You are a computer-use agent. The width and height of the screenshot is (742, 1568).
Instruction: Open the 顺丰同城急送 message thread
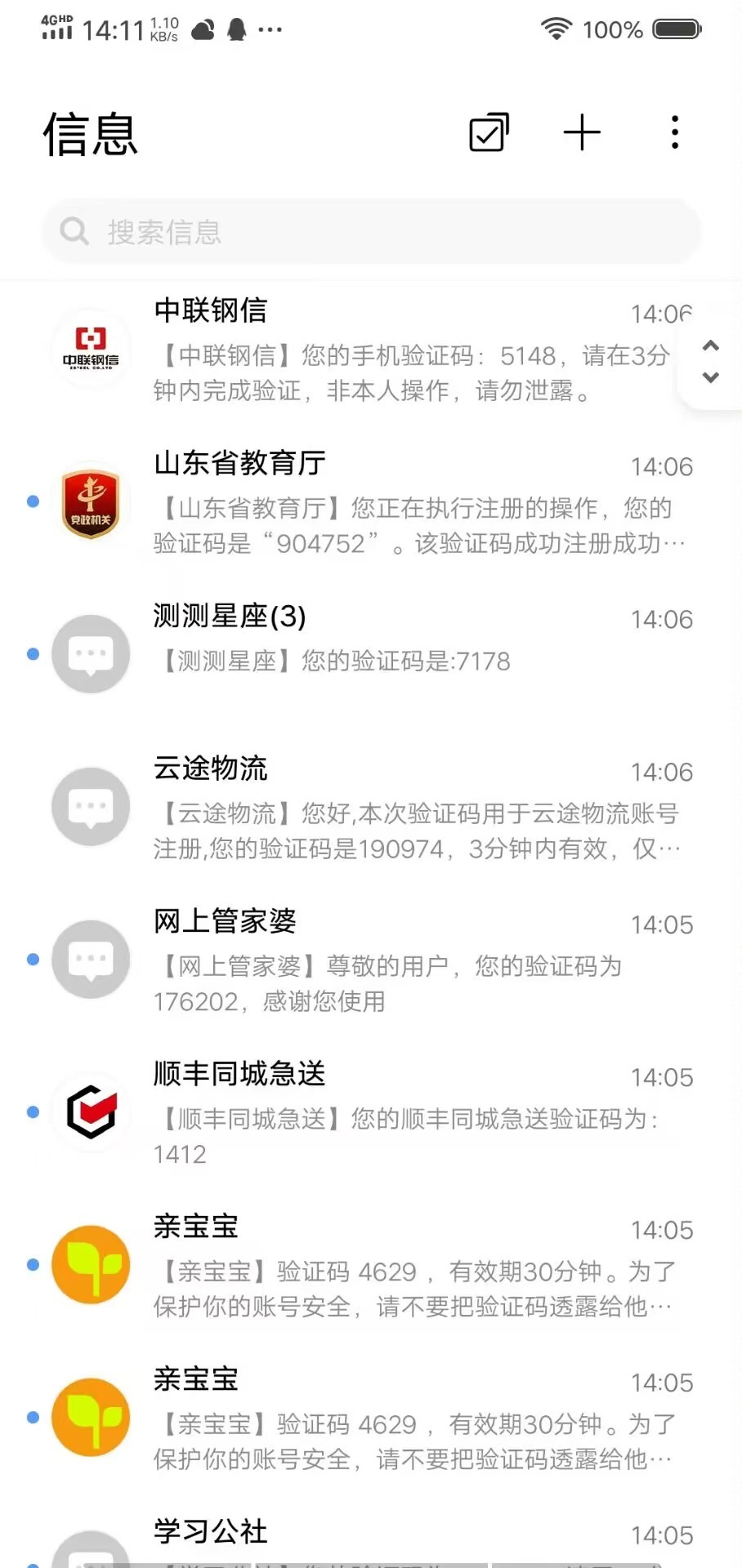point(409,1114)
